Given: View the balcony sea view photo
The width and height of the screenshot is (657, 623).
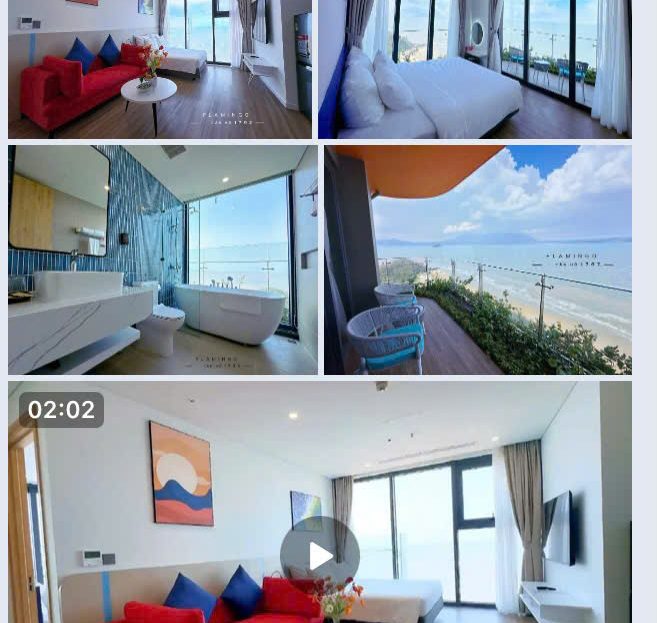Looking at the screenshot, I should point(478,260).
